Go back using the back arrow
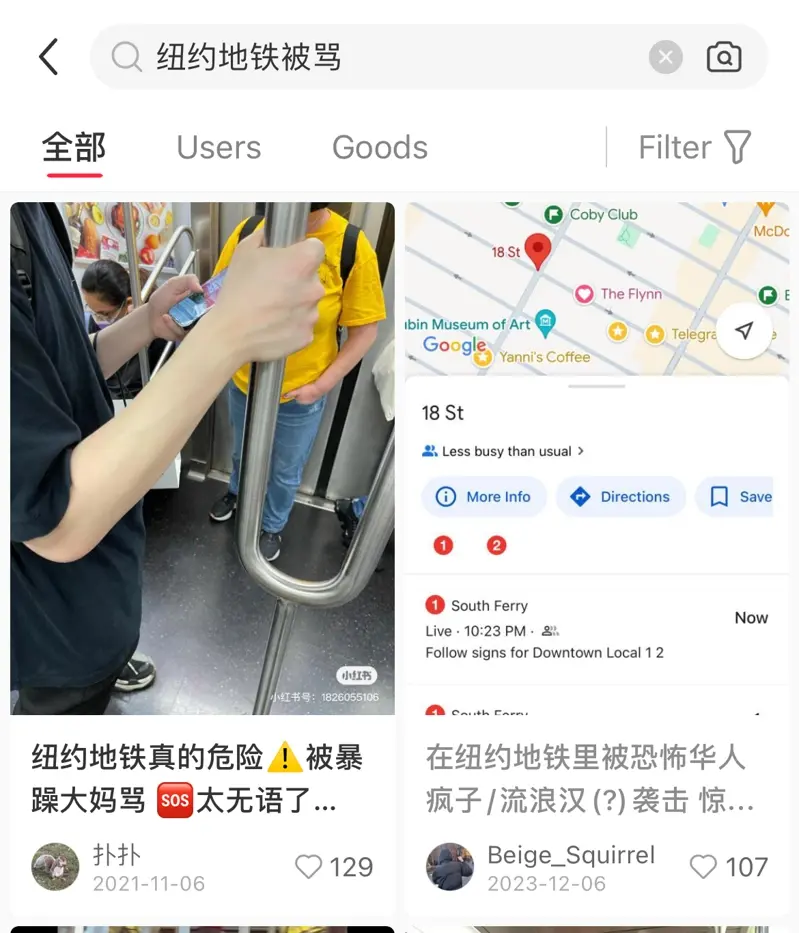 coord(48,57)
